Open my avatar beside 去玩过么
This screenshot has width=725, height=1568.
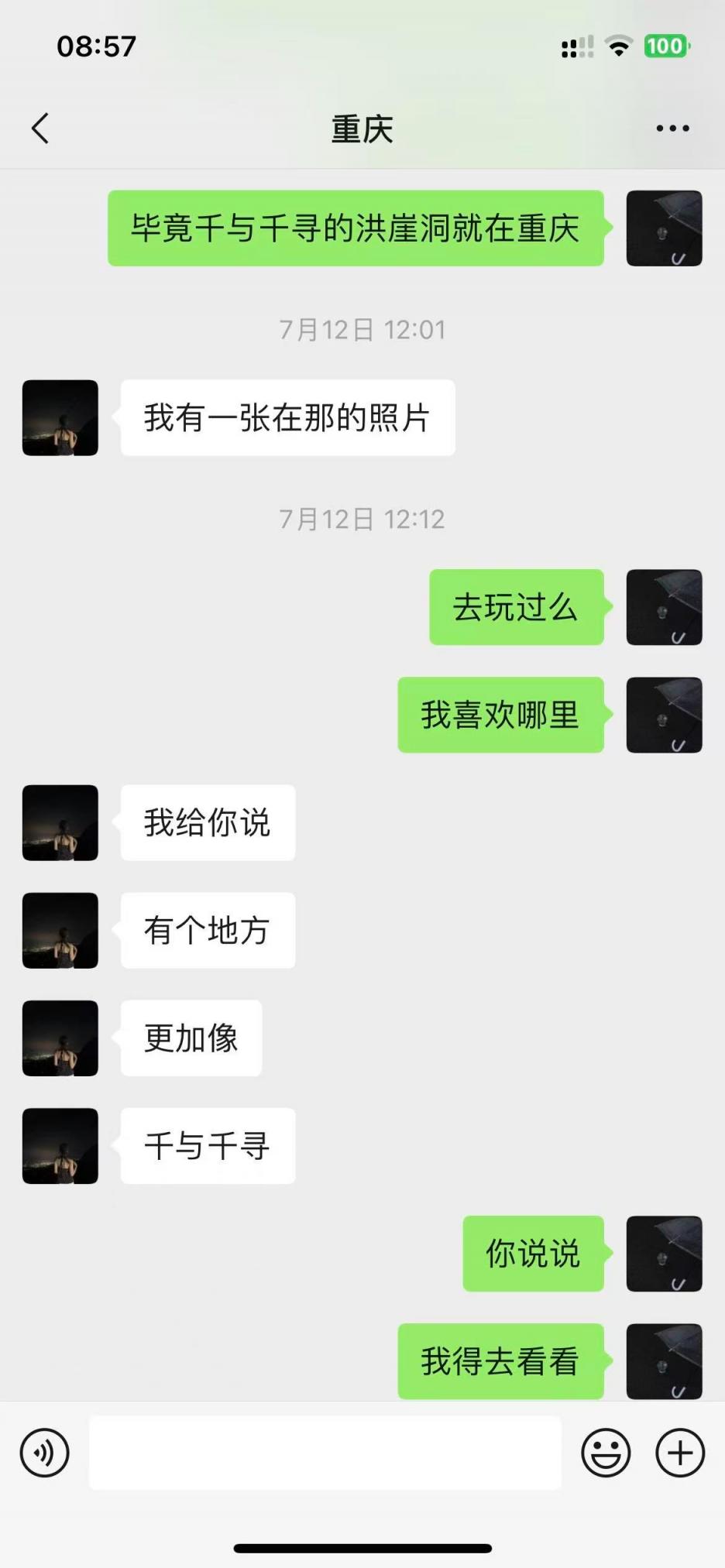point(664,607)
